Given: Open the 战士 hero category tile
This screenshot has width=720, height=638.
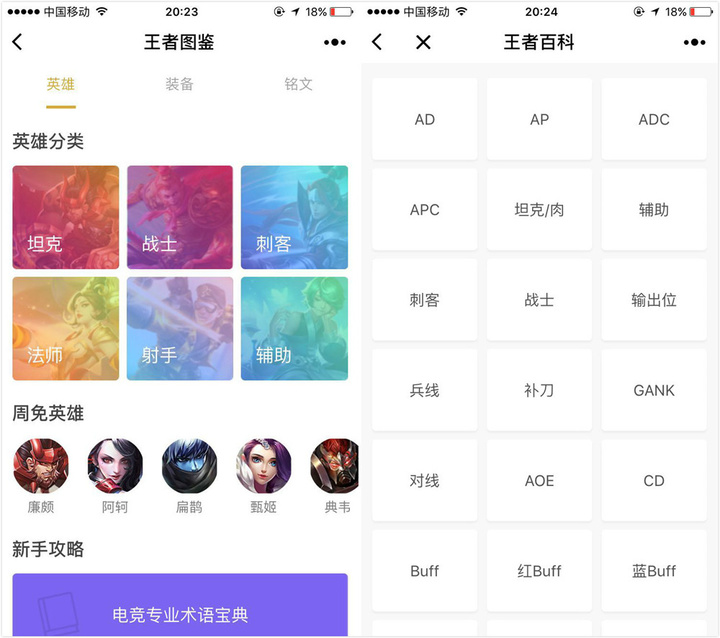Looking at the screenshot, I should (x=180, y=217).
